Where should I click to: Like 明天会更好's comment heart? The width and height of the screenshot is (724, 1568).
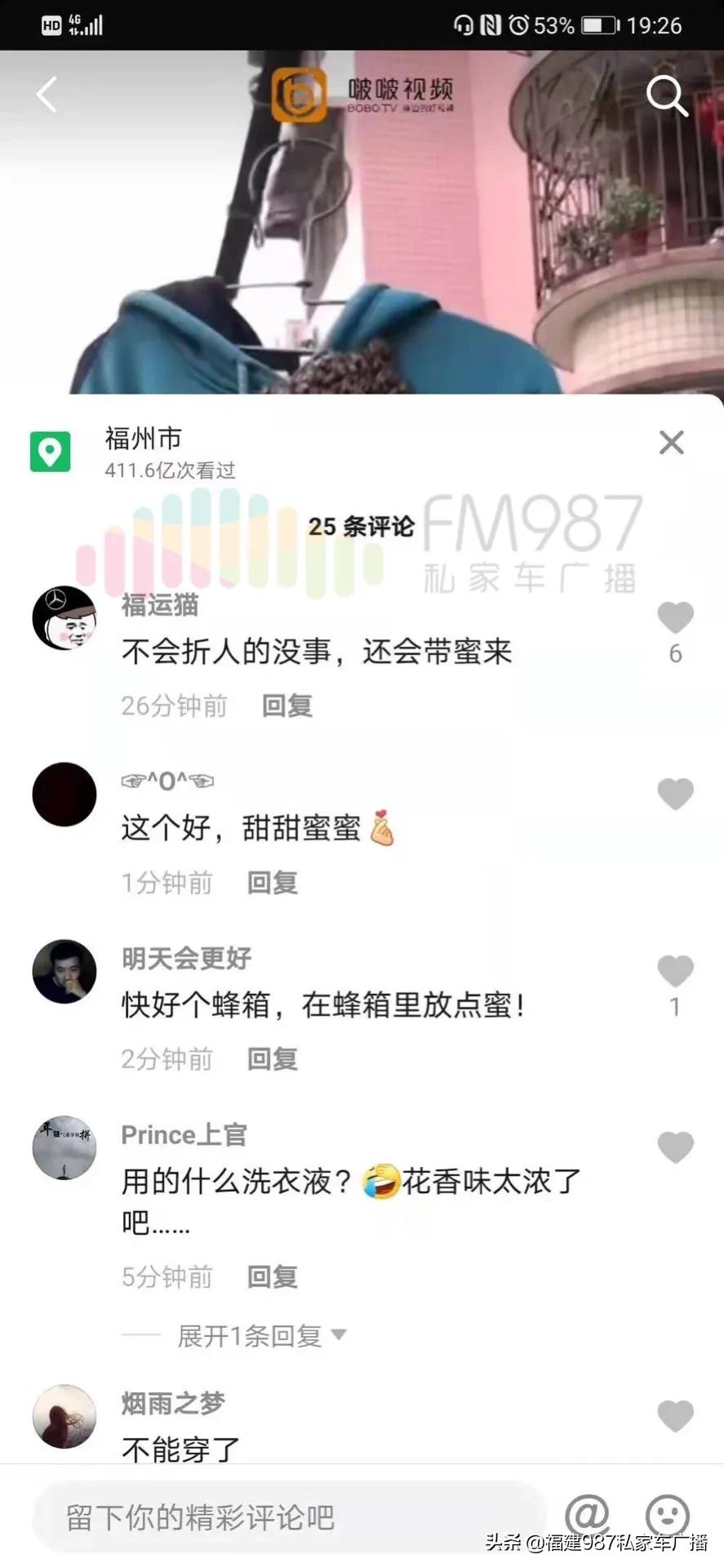click(x=675, y=970)
